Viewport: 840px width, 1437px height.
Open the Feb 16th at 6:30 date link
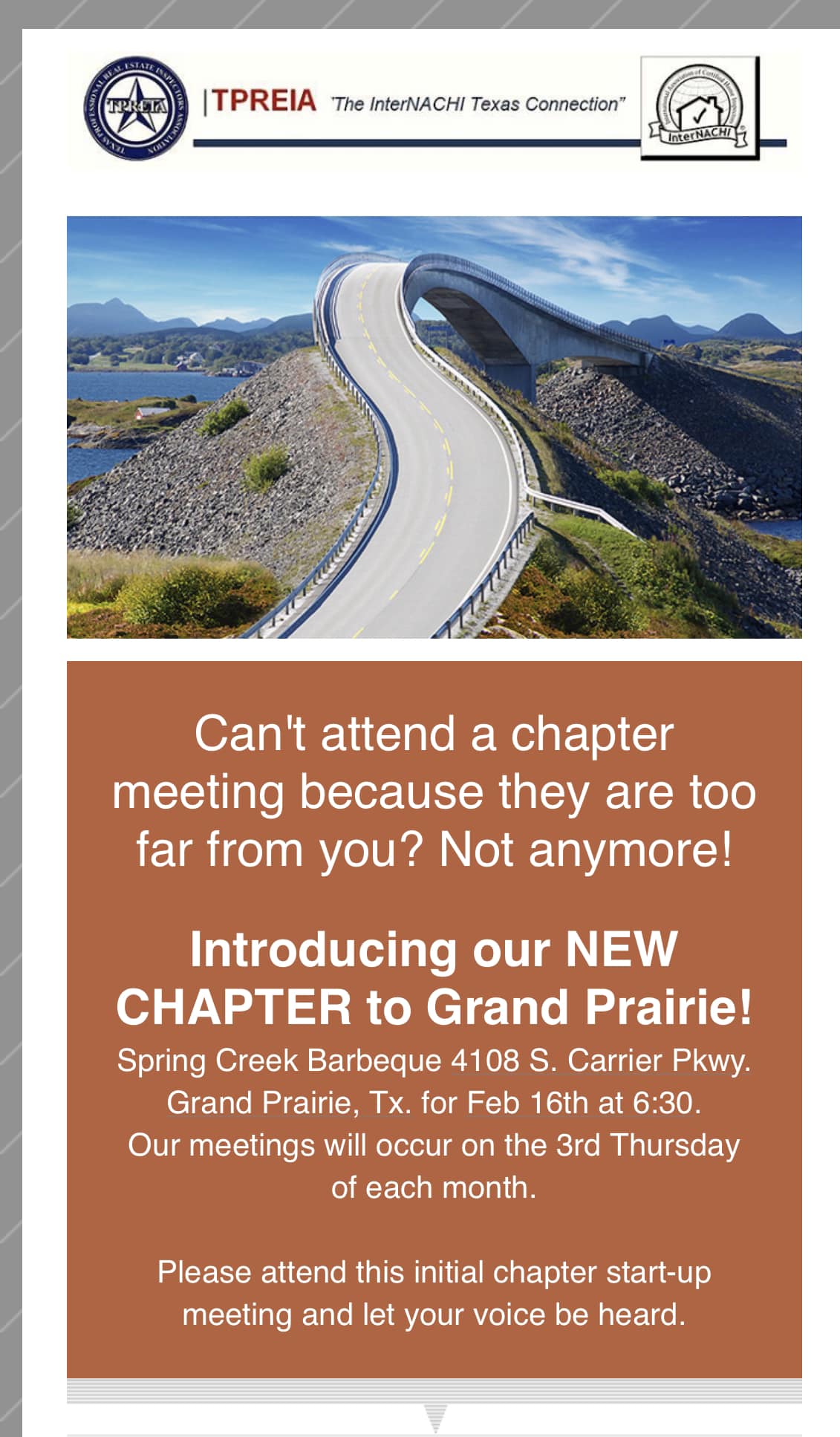click(582, 1103)
